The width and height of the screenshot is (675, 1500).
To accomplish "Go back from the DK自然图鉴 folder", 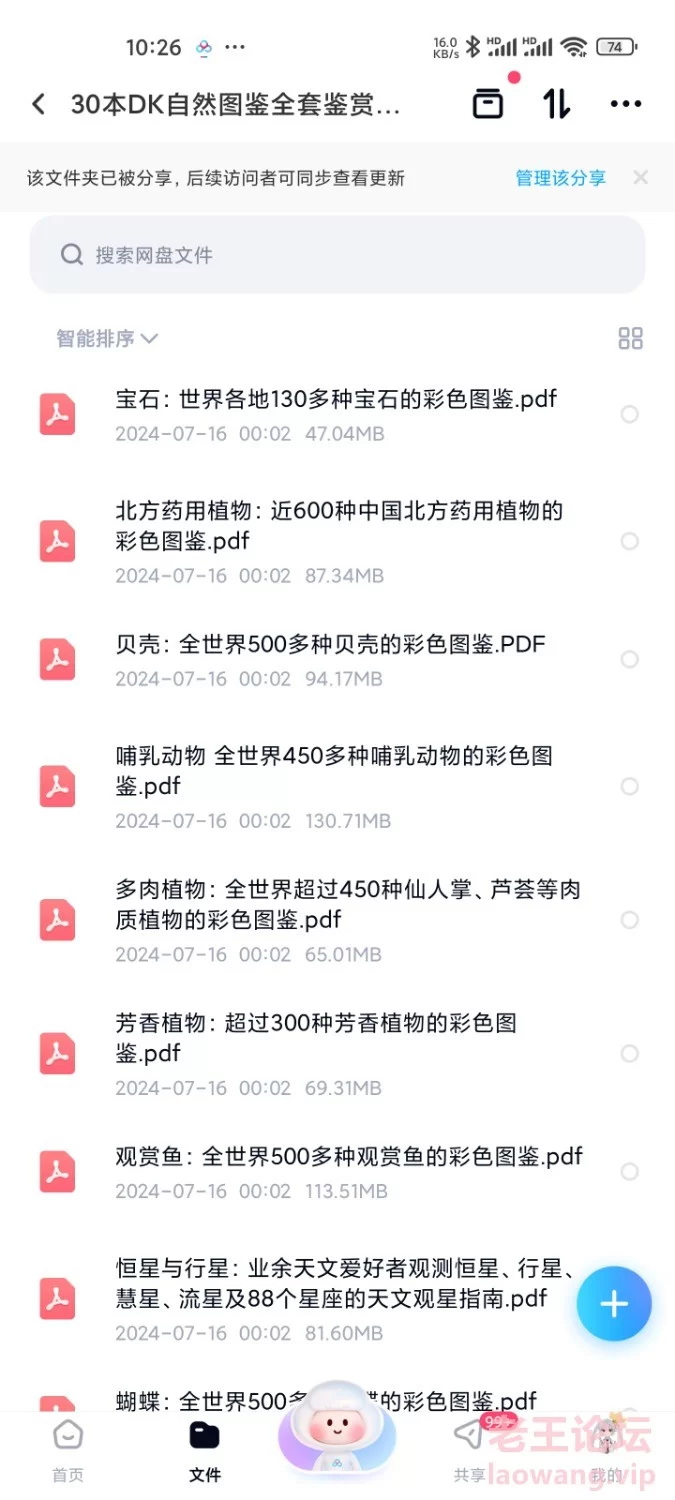I will (38, 104).
